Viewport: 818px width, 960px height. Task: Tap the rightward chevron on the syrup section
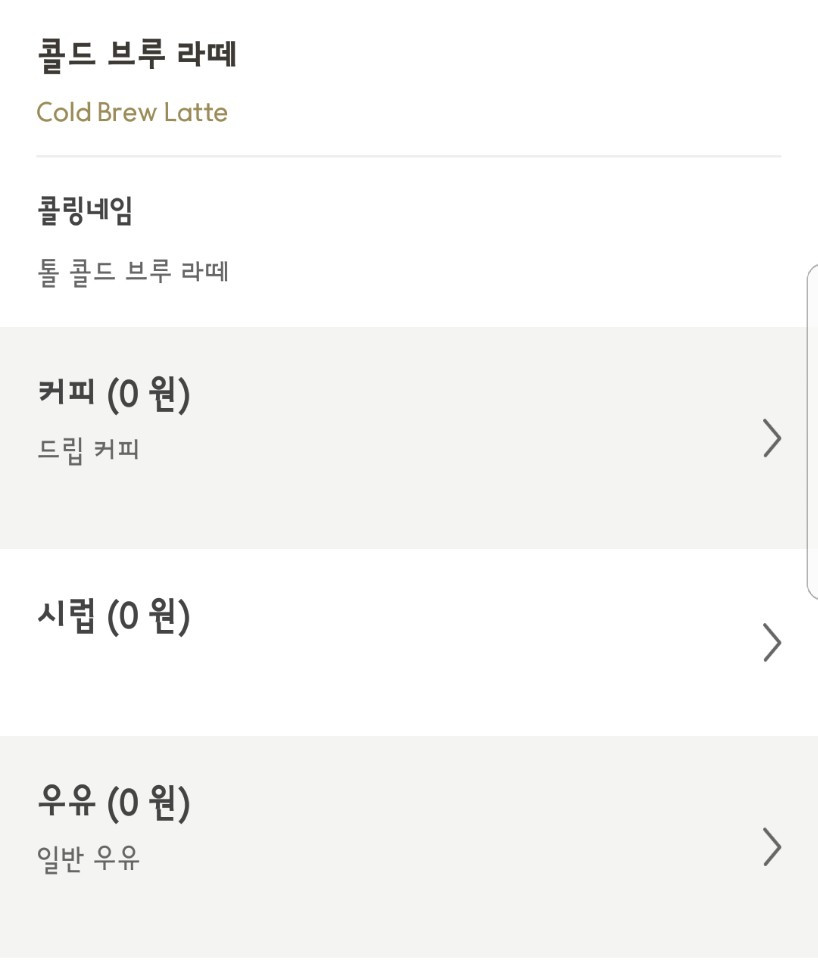[x=771, y=643]
